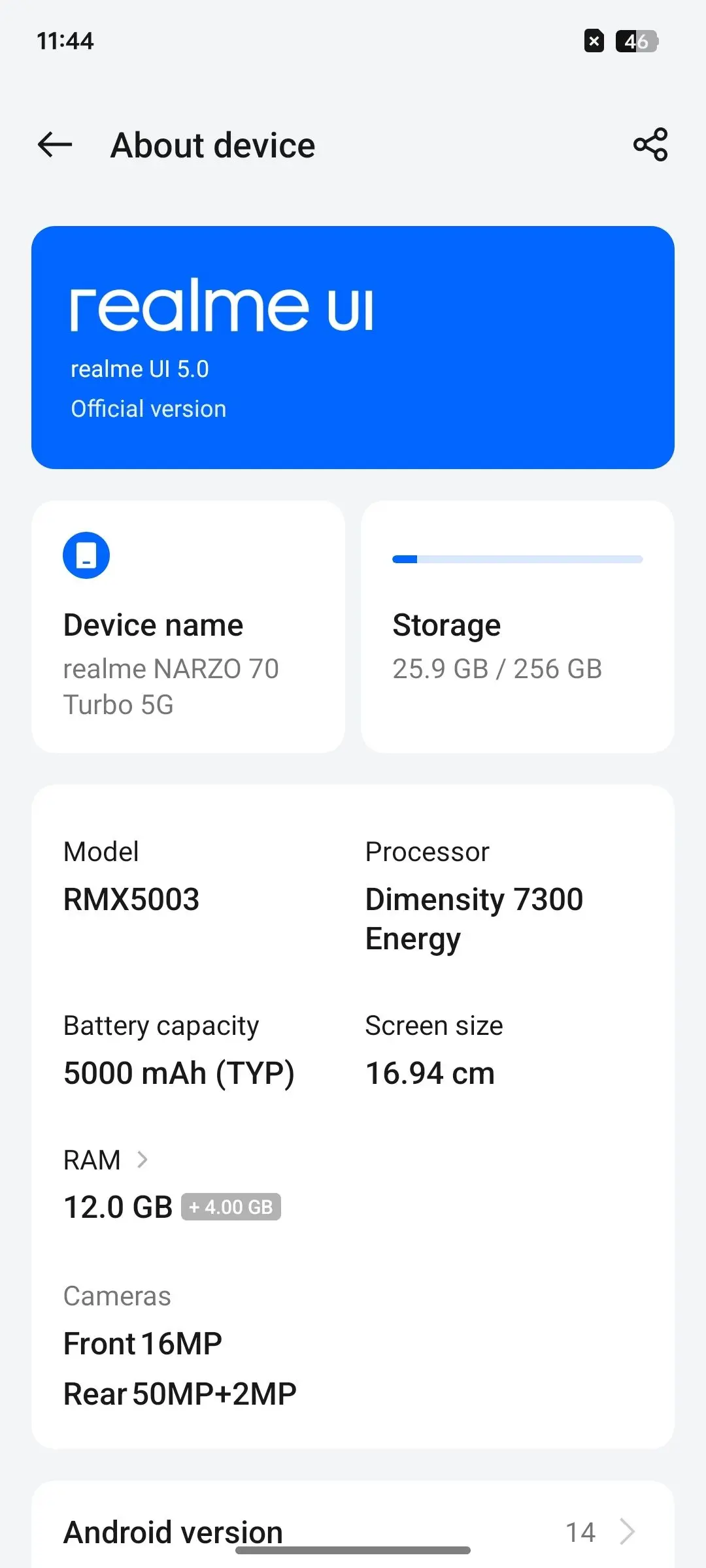
Task: Tap the share icon in top right
Action: tap(650, 145)
